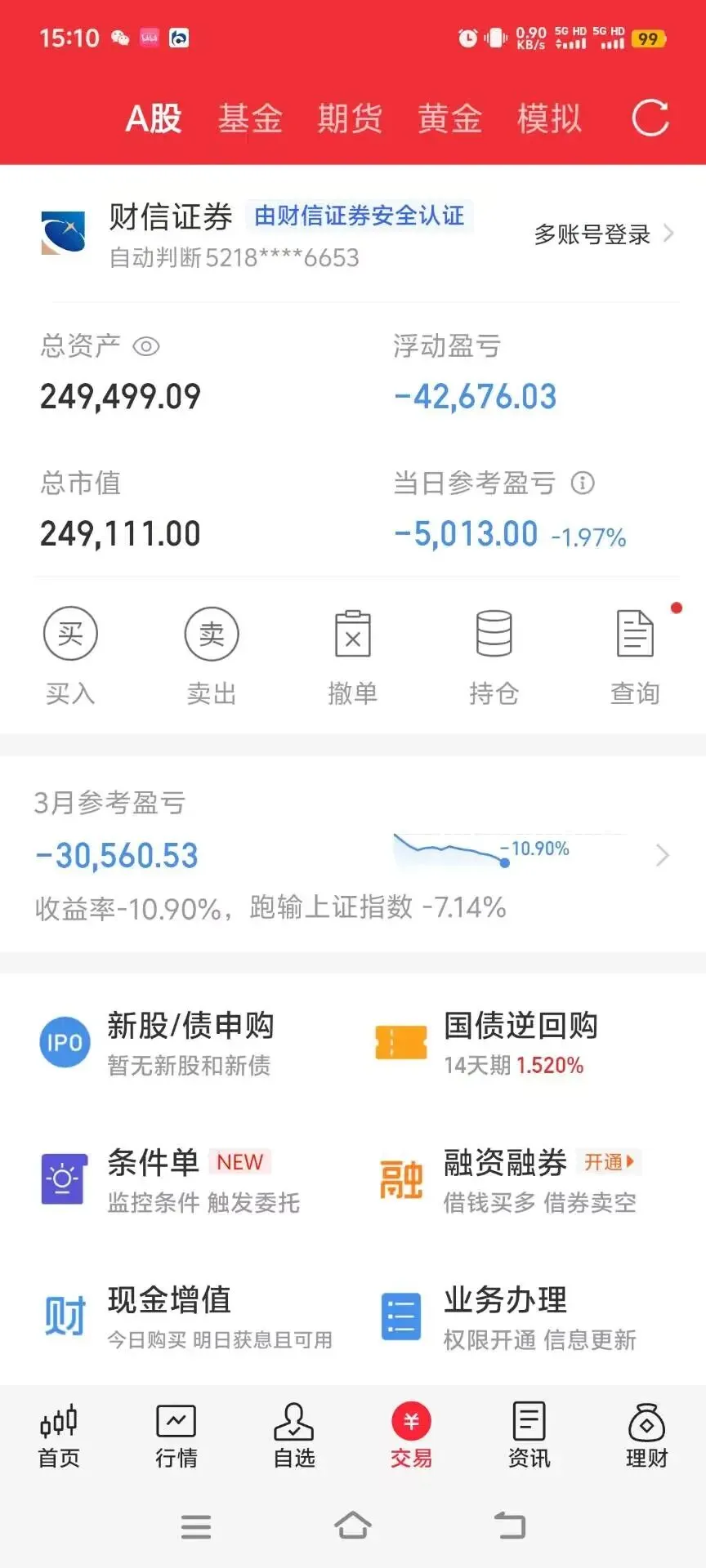Select the 模拟 trading tab
This screenshot has width=706, height=1568.
click(549, 118)
